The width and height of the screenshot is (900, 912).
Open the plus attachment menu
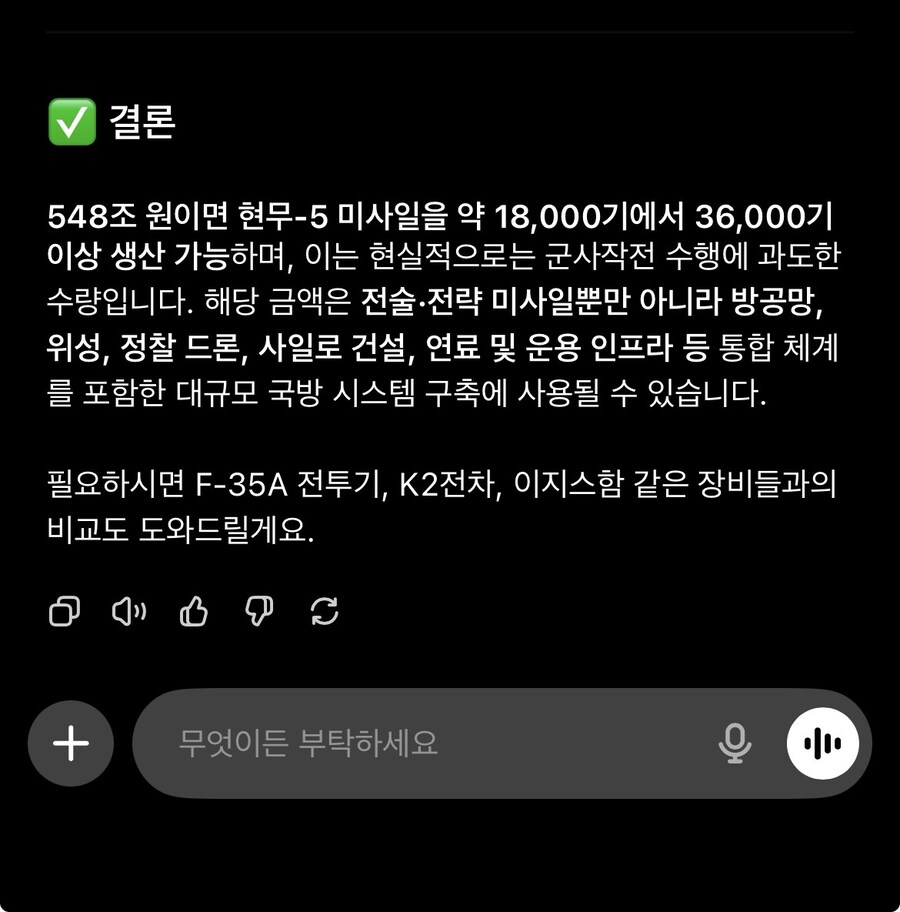click(x=71, y=744)
